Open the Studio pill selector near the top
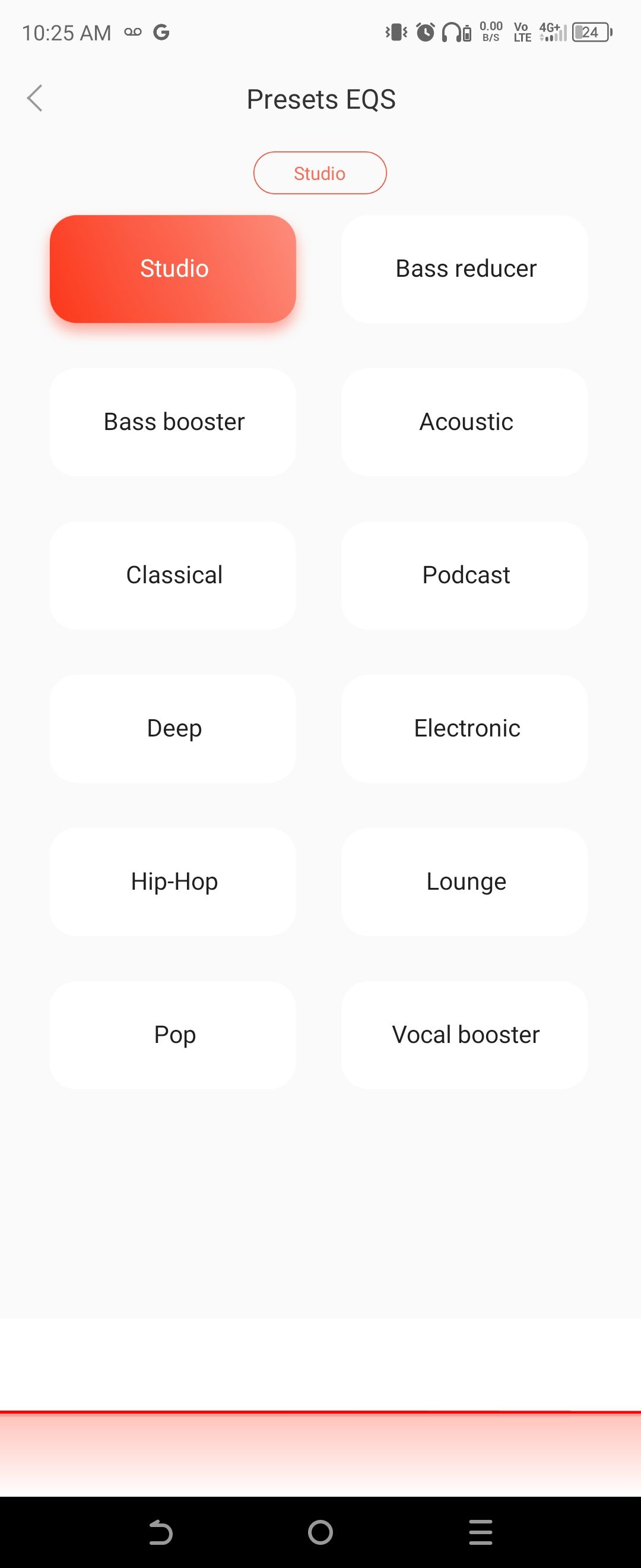 (x=320, y=173)
